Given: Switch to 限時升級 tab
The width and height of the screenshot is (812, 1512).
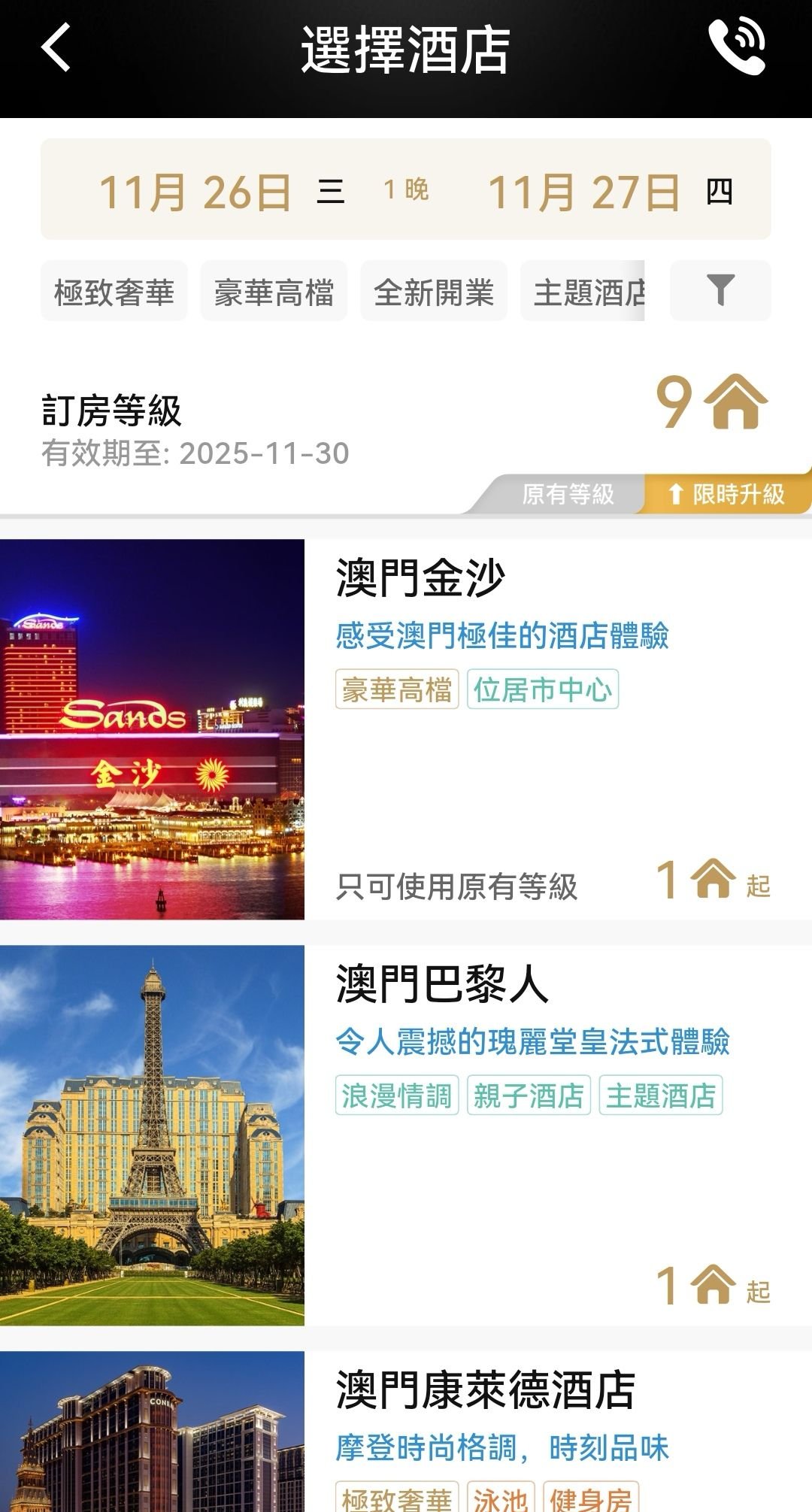Looking at the screenshot, I should [726, 495].
